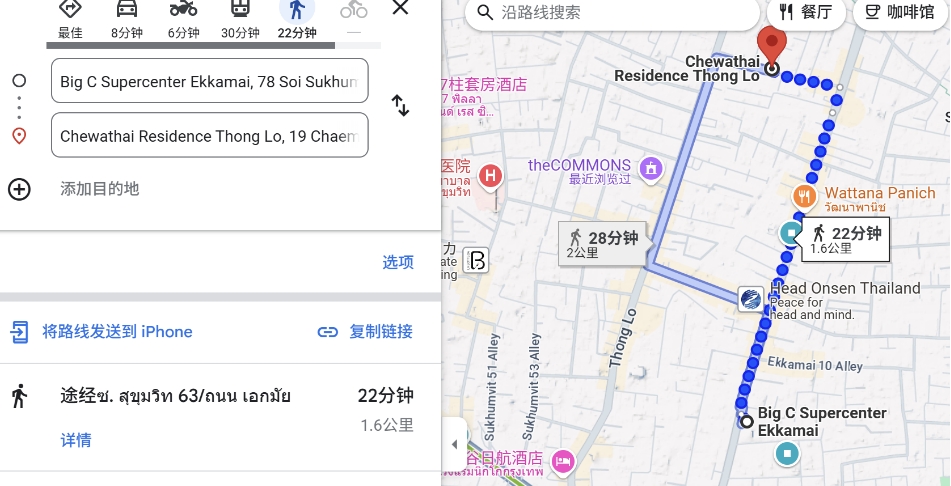Select the transit travel mode

[240, 19]
